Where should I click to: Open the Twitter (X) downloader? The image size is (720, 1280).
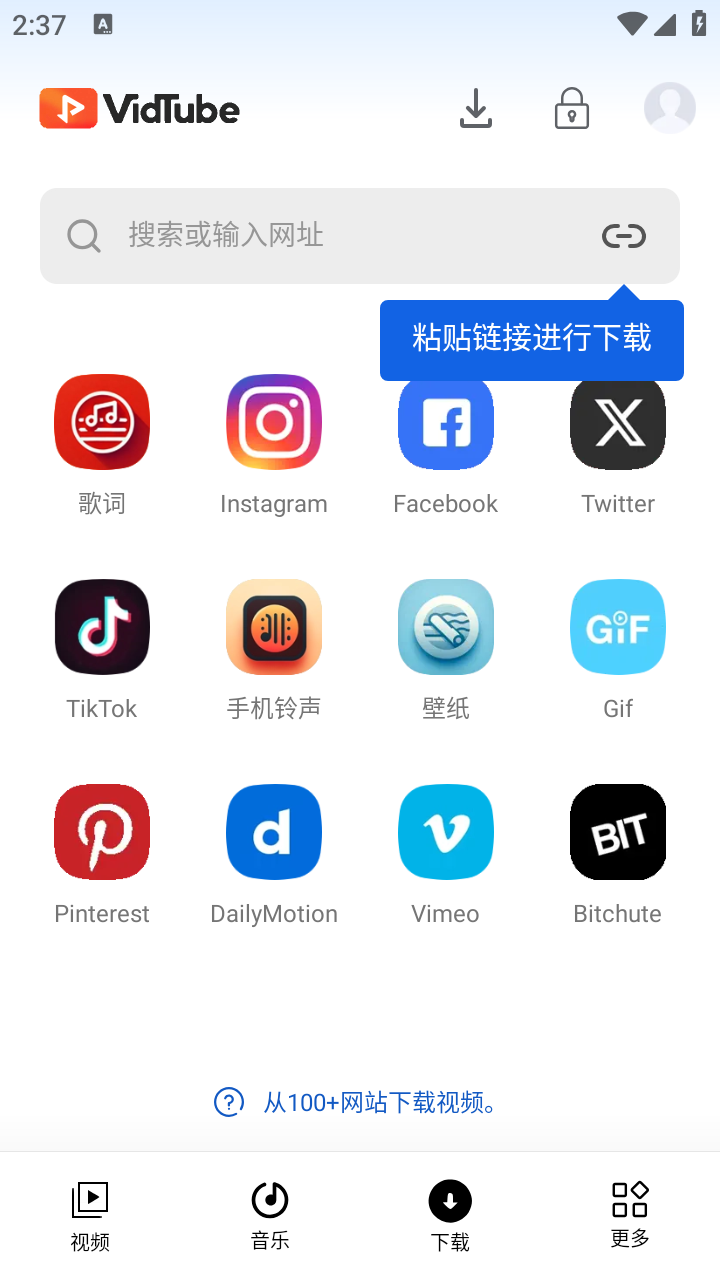coord(617,422)
